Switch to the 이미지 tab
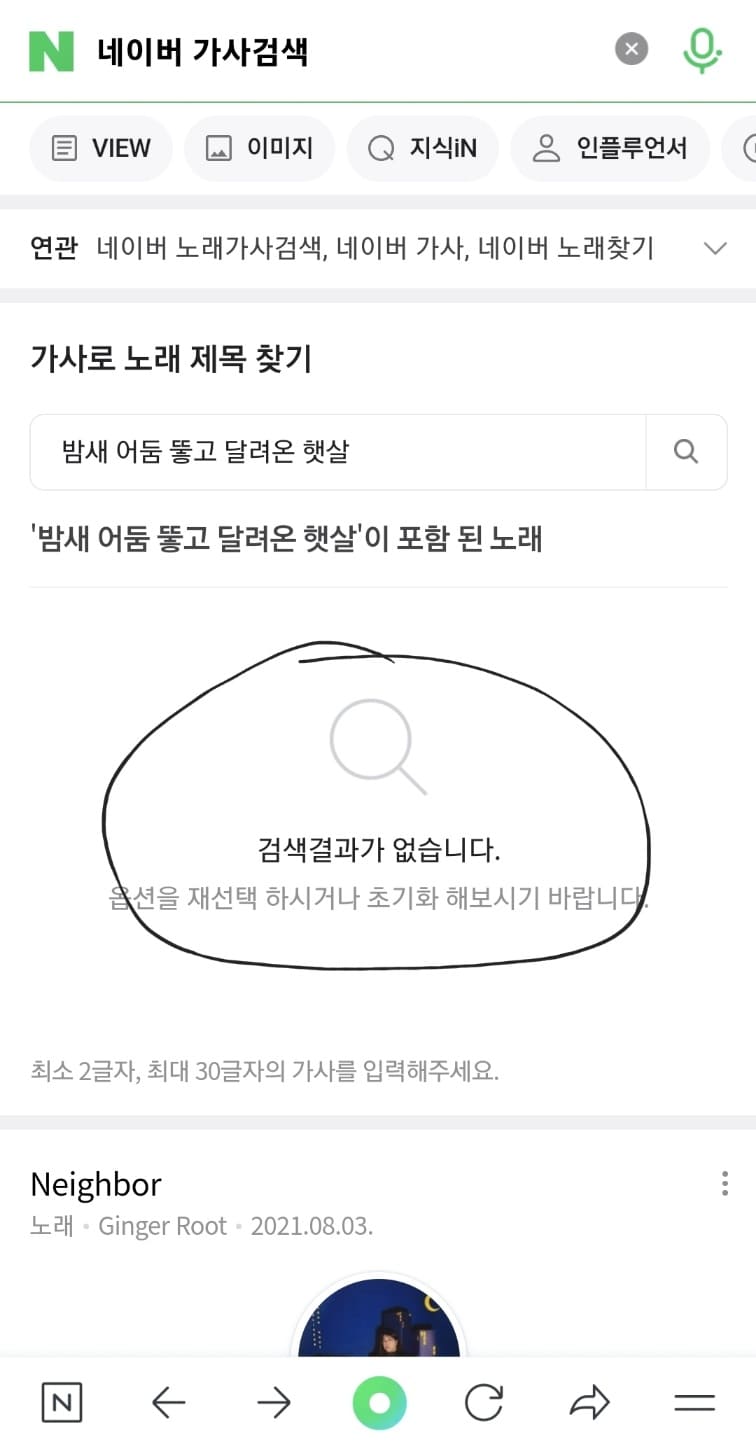This screenshot has width=756, height=1448. 260,147
